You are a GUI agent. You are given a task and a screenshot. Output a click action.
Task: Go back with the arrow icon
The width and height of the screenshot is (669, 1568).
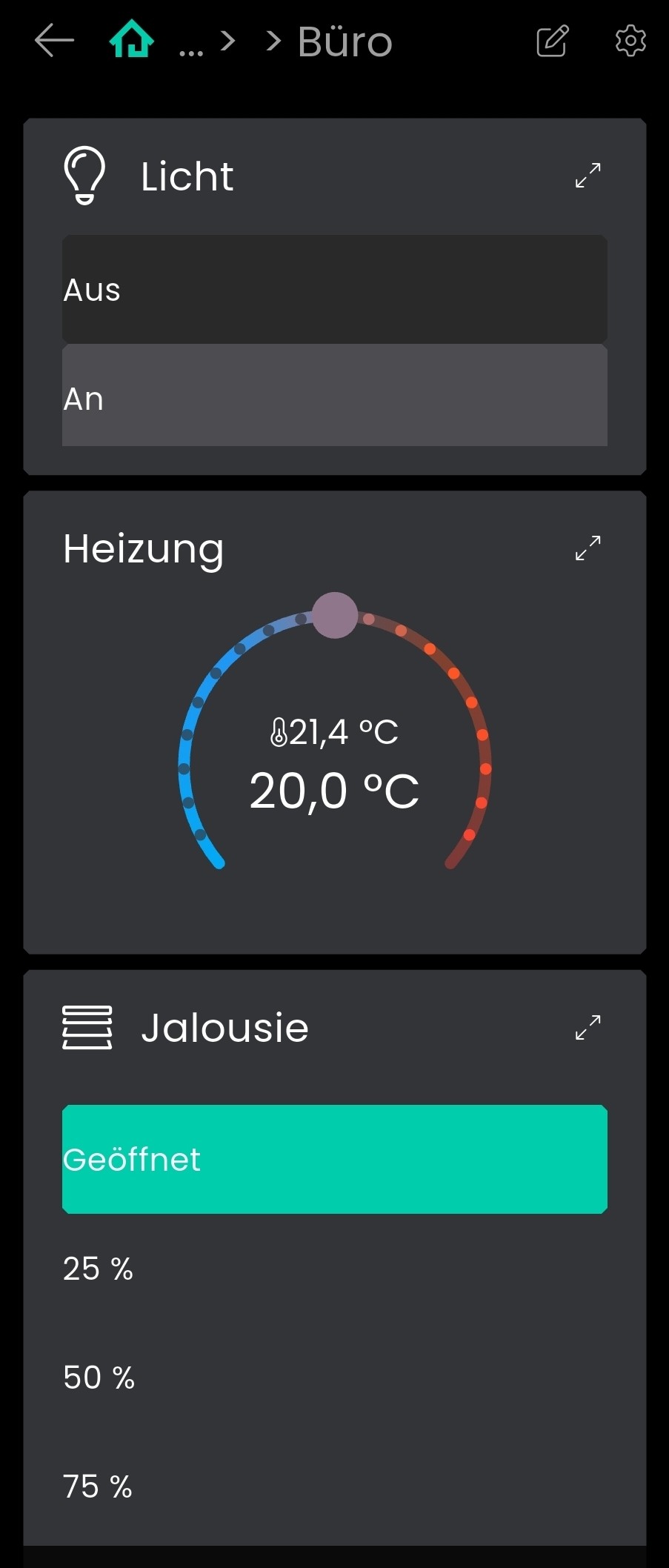[x=54, y=40]
